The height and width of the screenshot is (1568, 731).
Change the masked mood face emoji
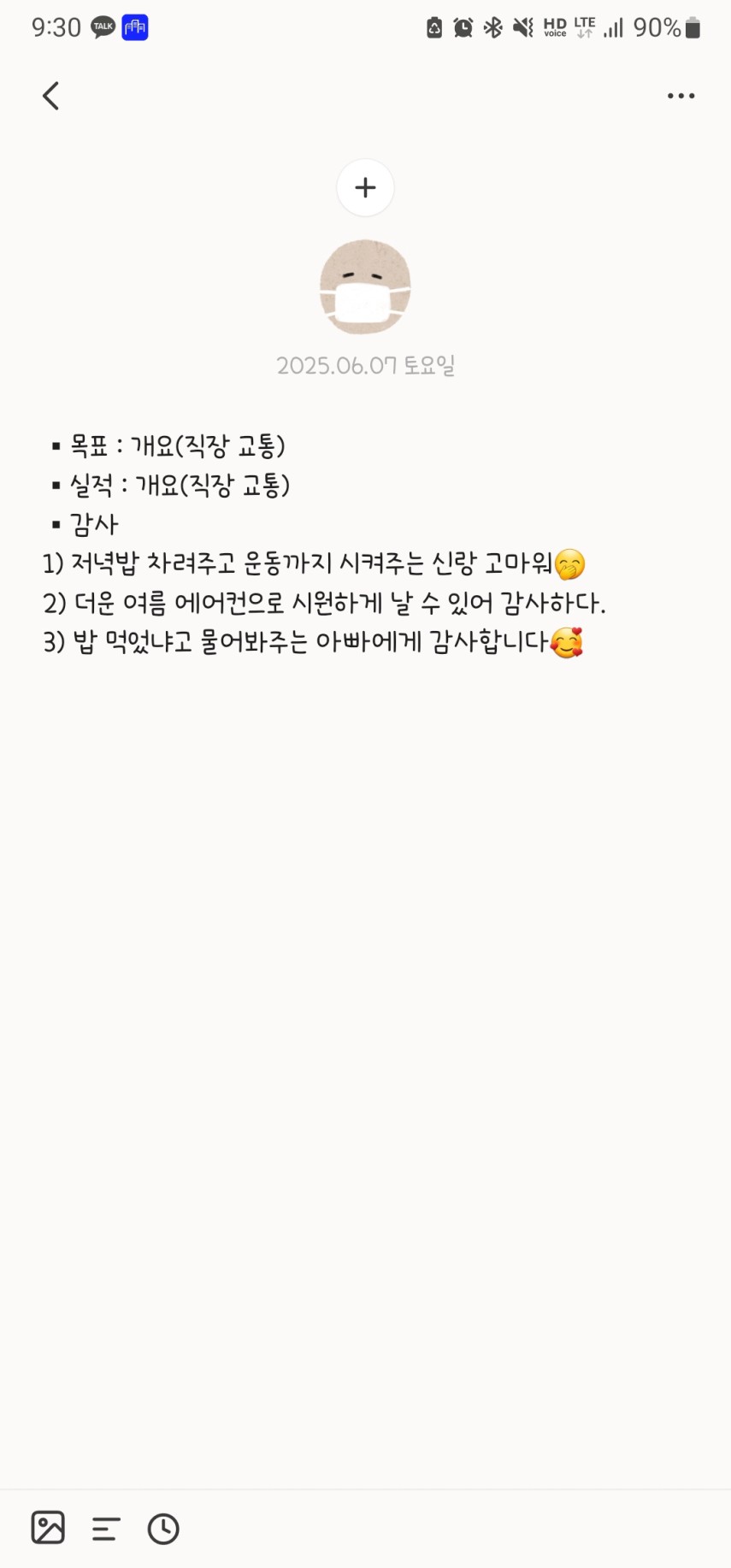(365, 287)
